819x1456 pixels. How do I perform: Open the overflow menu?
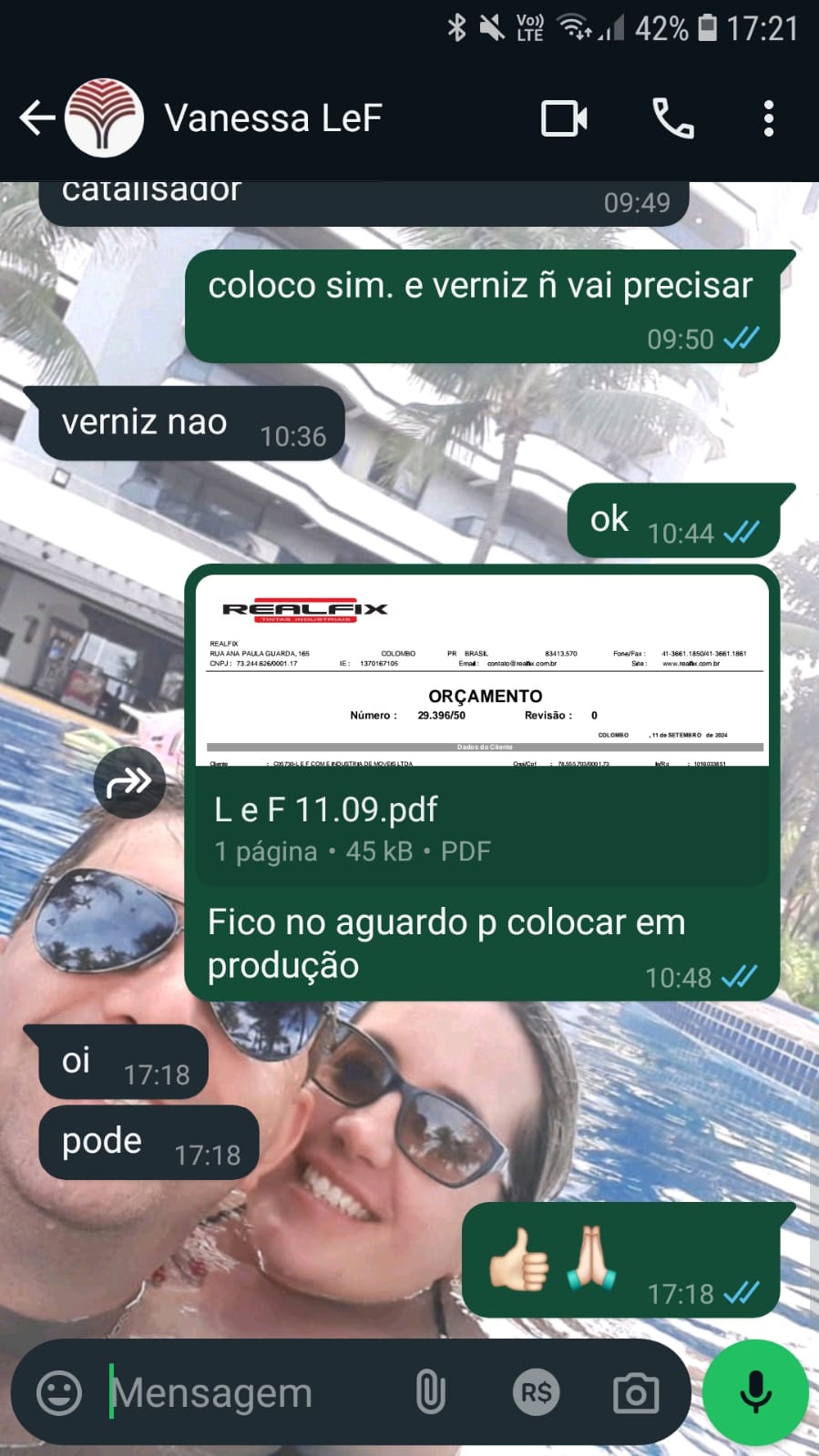pos(769,119)
